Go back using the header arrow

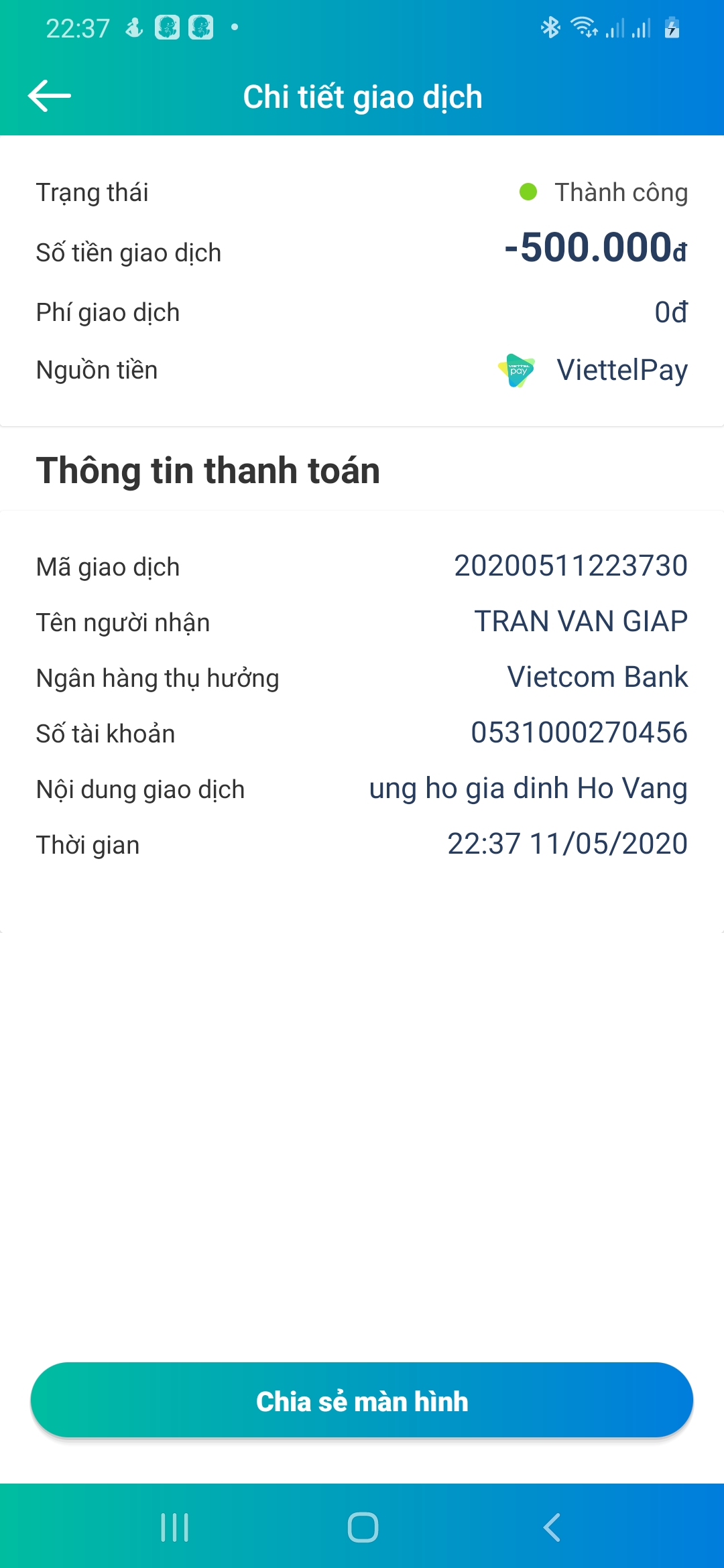[49, 96]
